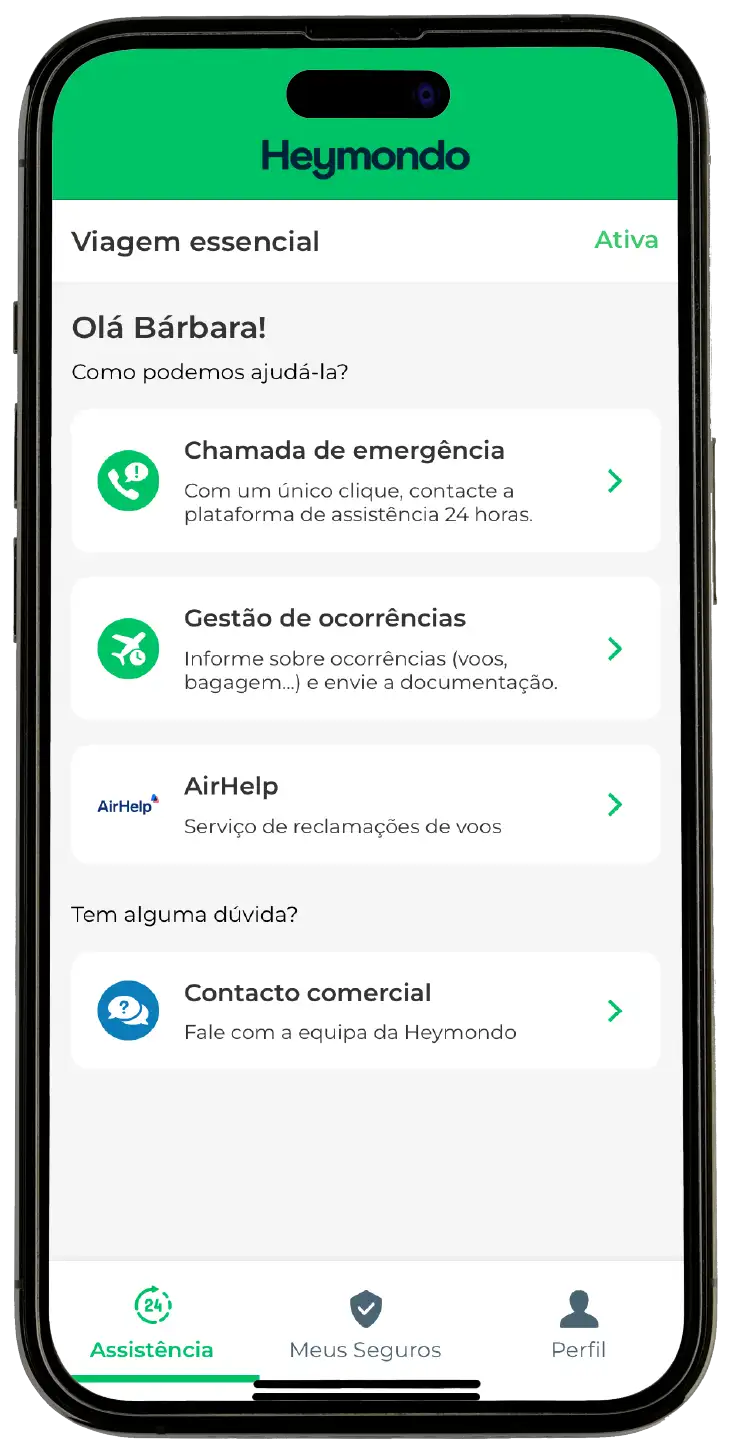The image size is (729, 1446).
Task: Click the AirHelp logo
Action: click(127, 805)
